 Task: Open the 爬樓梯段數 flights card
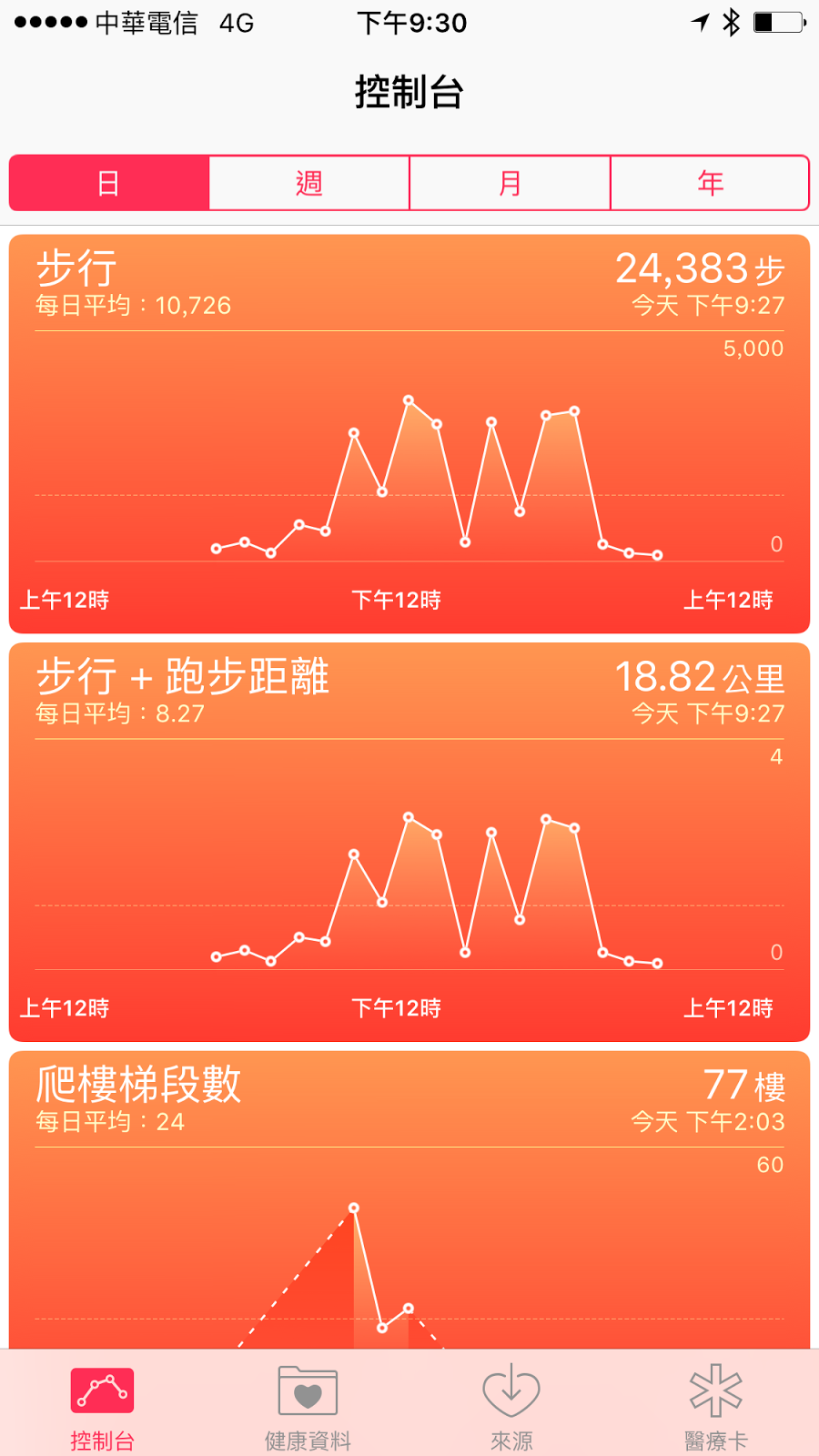(x=409, y=1199)
